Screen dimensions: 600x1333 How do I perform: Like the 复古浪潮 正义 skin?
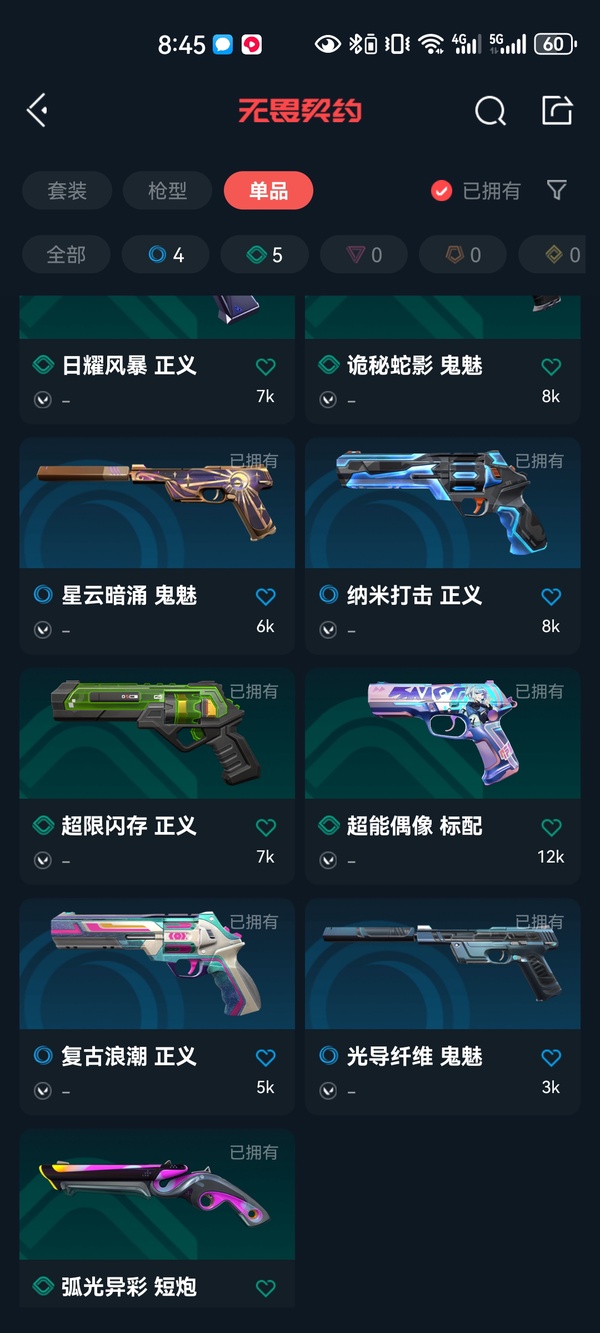[265, 1057]
